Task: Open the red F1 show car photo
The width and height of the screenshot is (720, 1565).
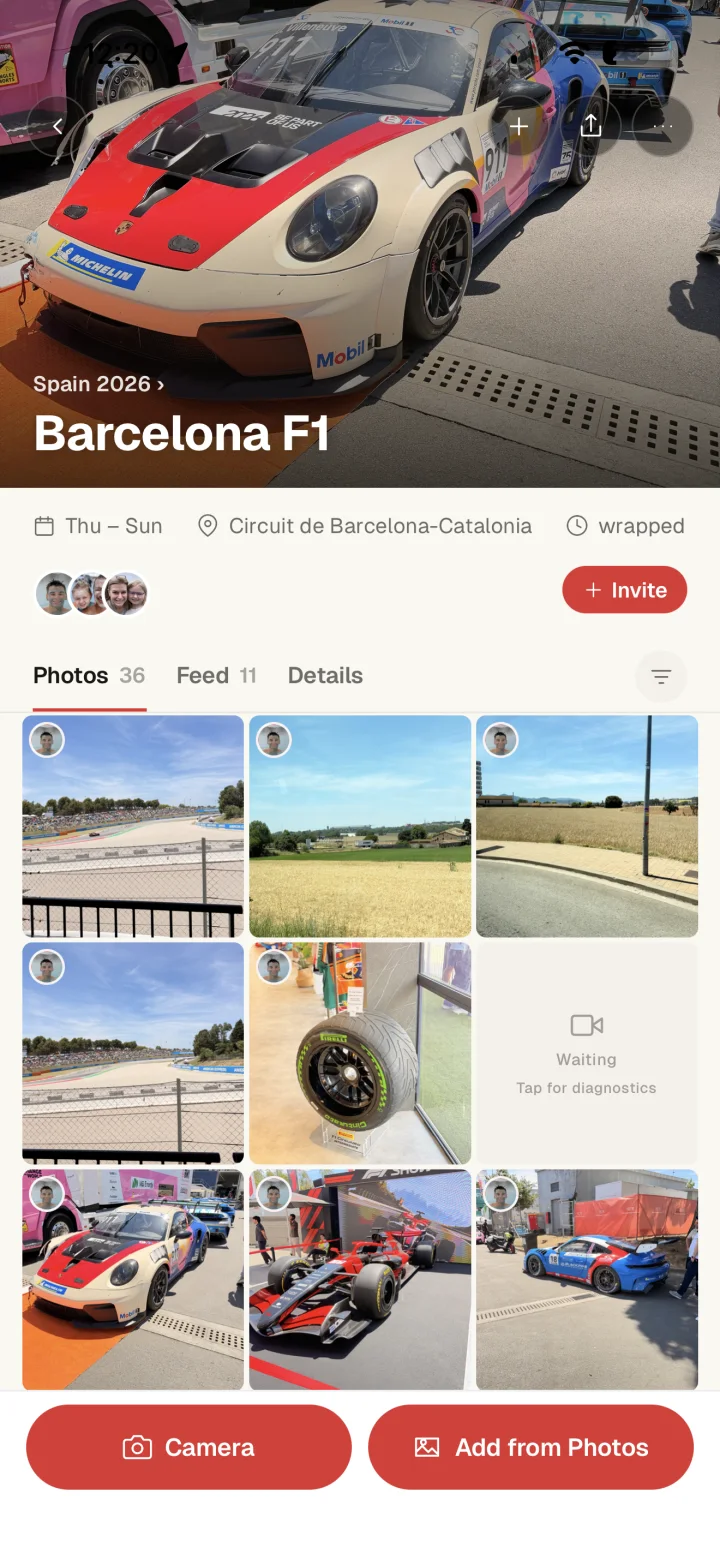Action: (360, 1280)
